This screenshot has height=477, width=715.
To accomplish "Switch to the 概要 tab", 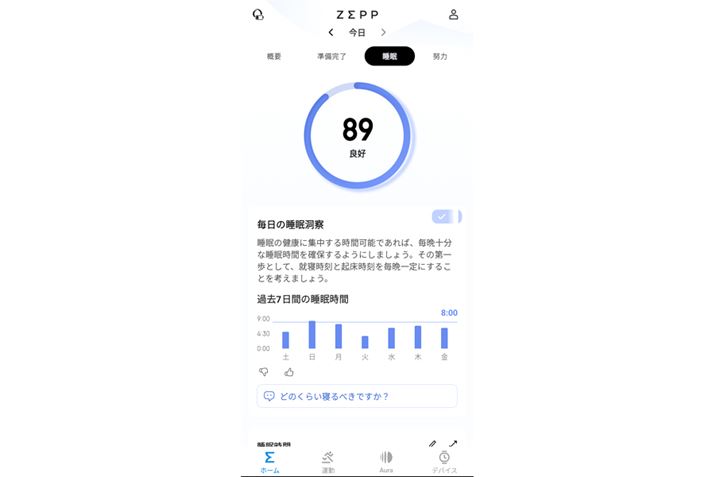I will pos(274,57).
